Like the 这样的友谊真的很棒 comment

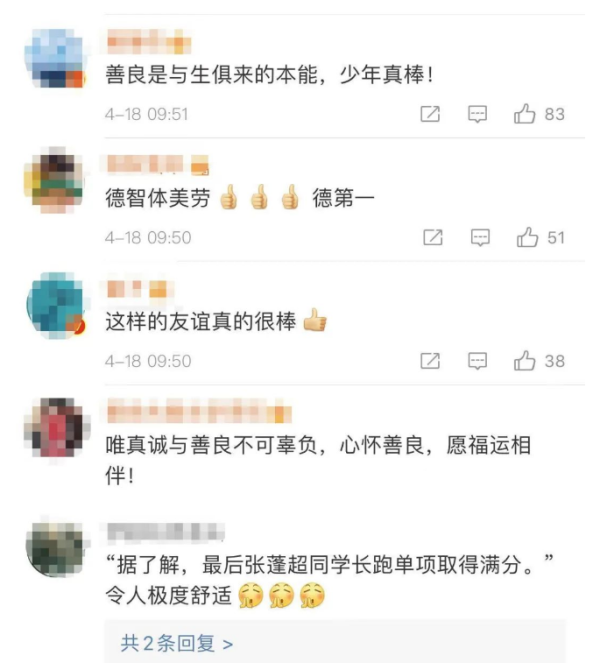526,361
